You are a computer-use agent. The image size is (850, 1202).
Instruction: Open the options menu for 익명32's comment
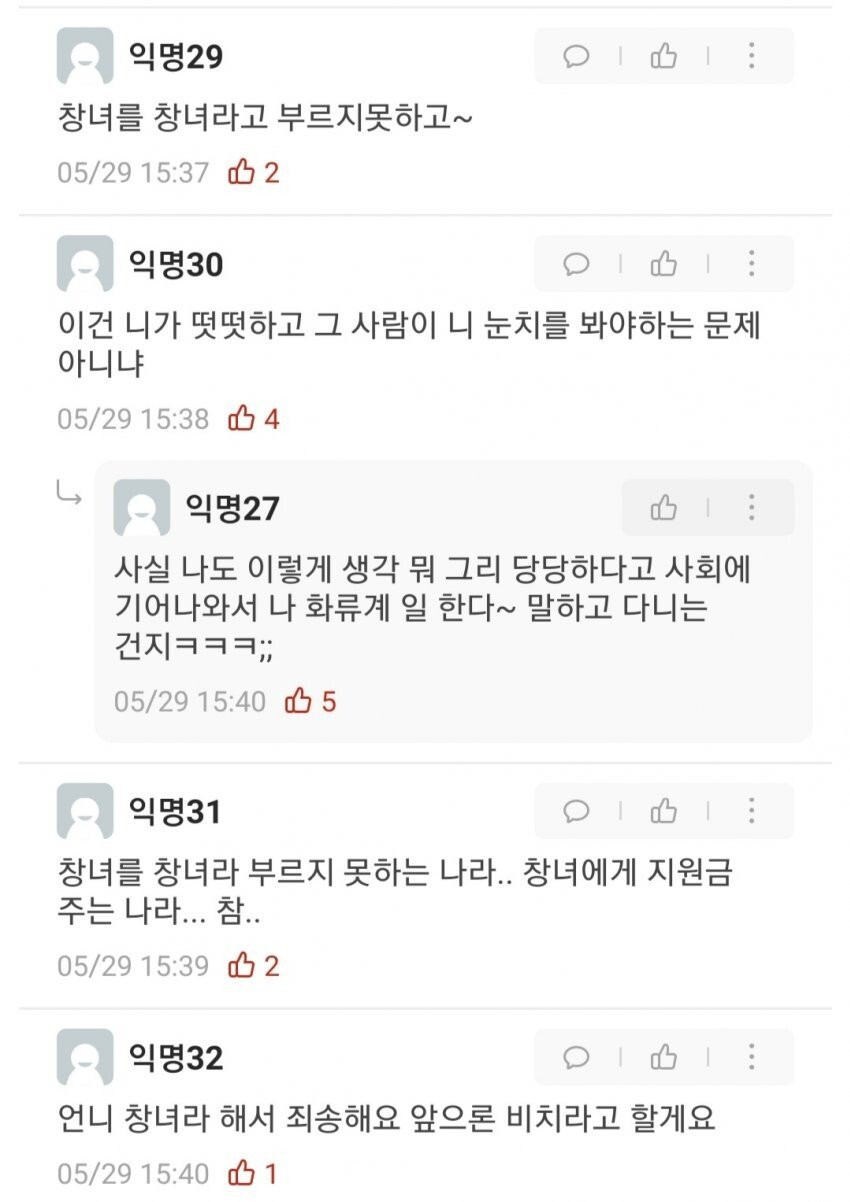751,1057
